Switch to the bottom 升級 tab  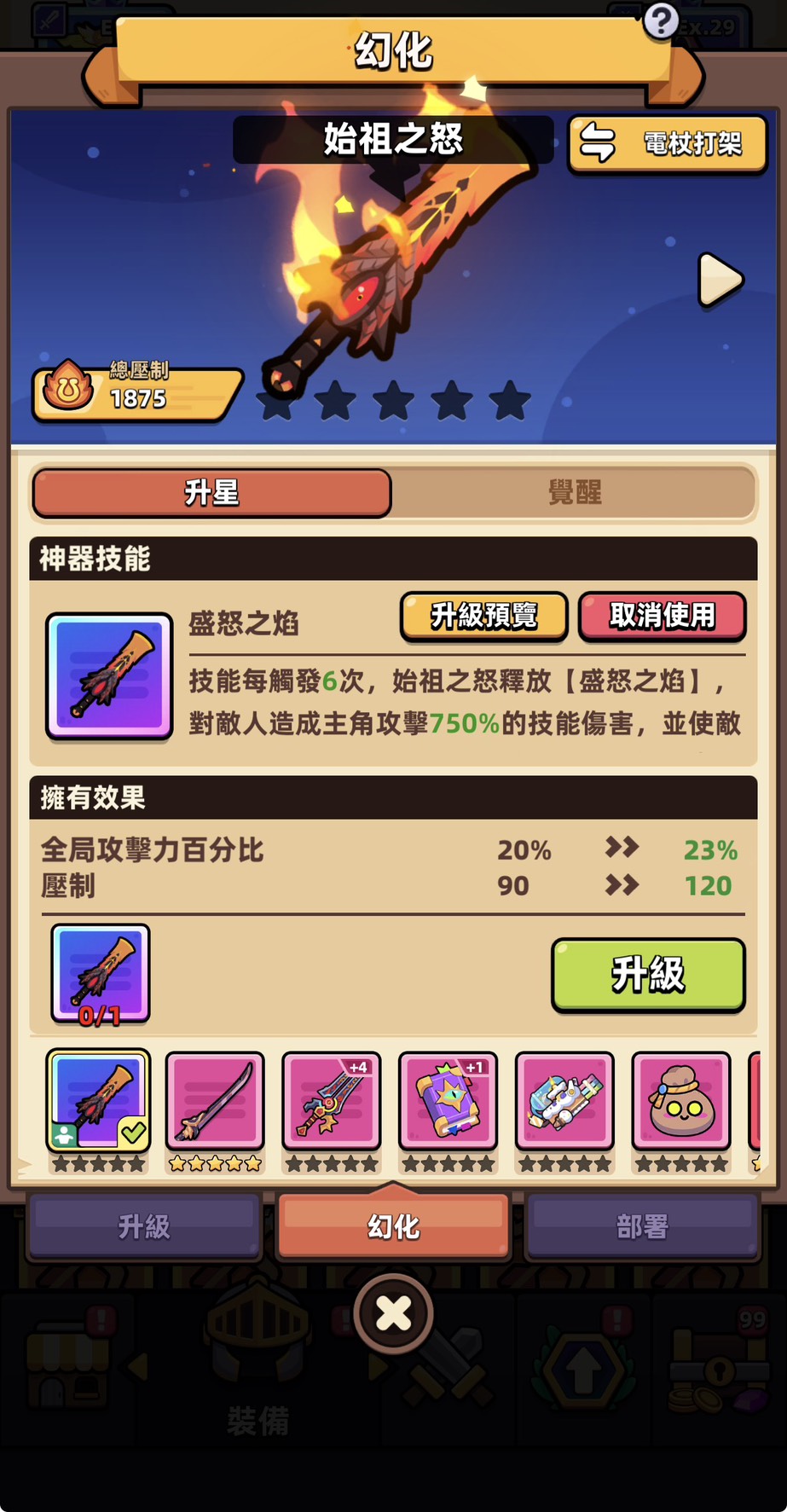point(144,1226)
